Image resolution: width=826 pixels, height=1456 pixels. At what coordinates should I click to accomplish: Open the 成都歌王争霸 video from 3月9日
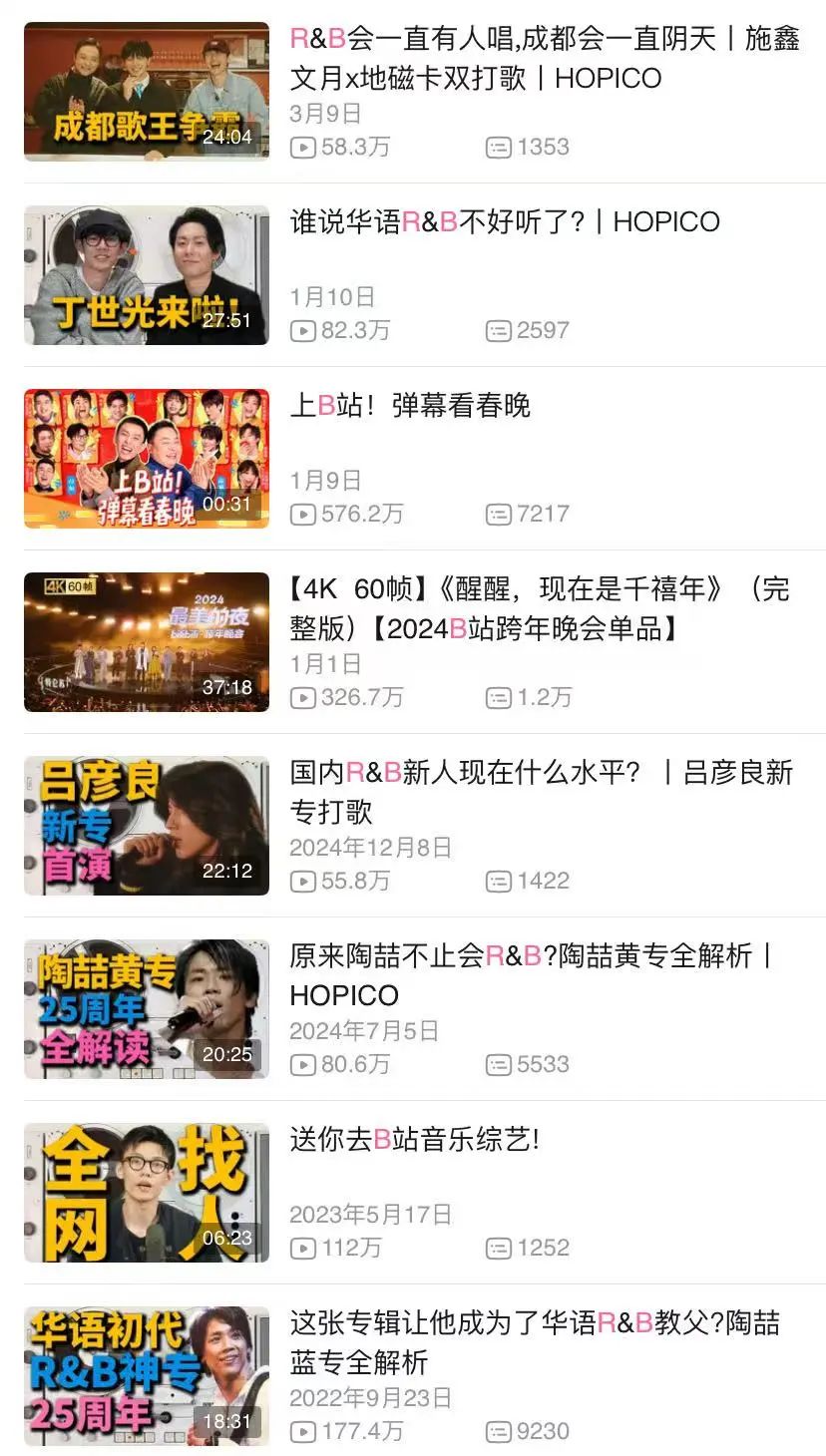[x=147, y=92]
